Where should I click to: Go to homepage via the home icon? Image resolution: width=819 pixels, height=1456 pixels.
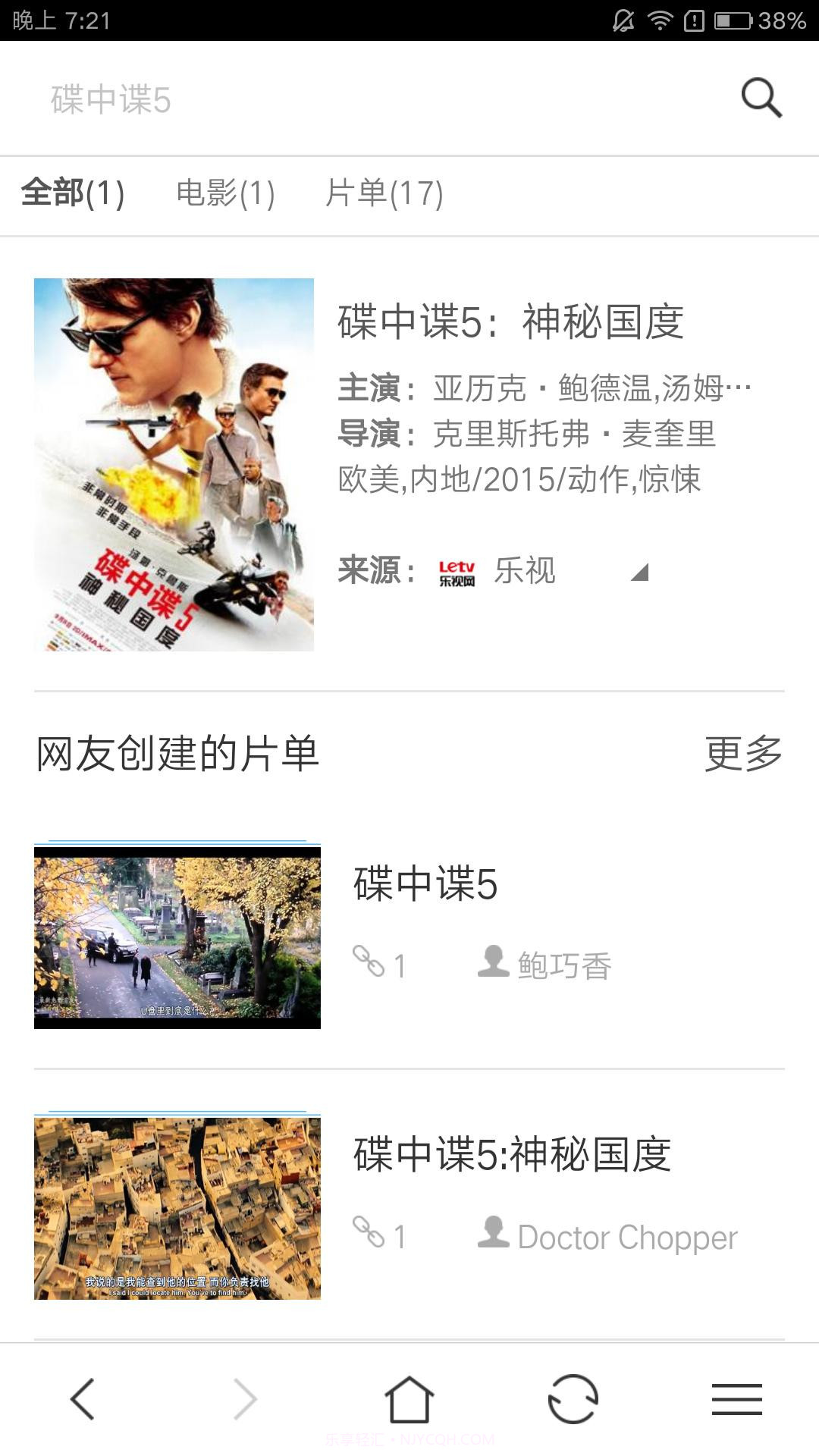pos(409,1398)
